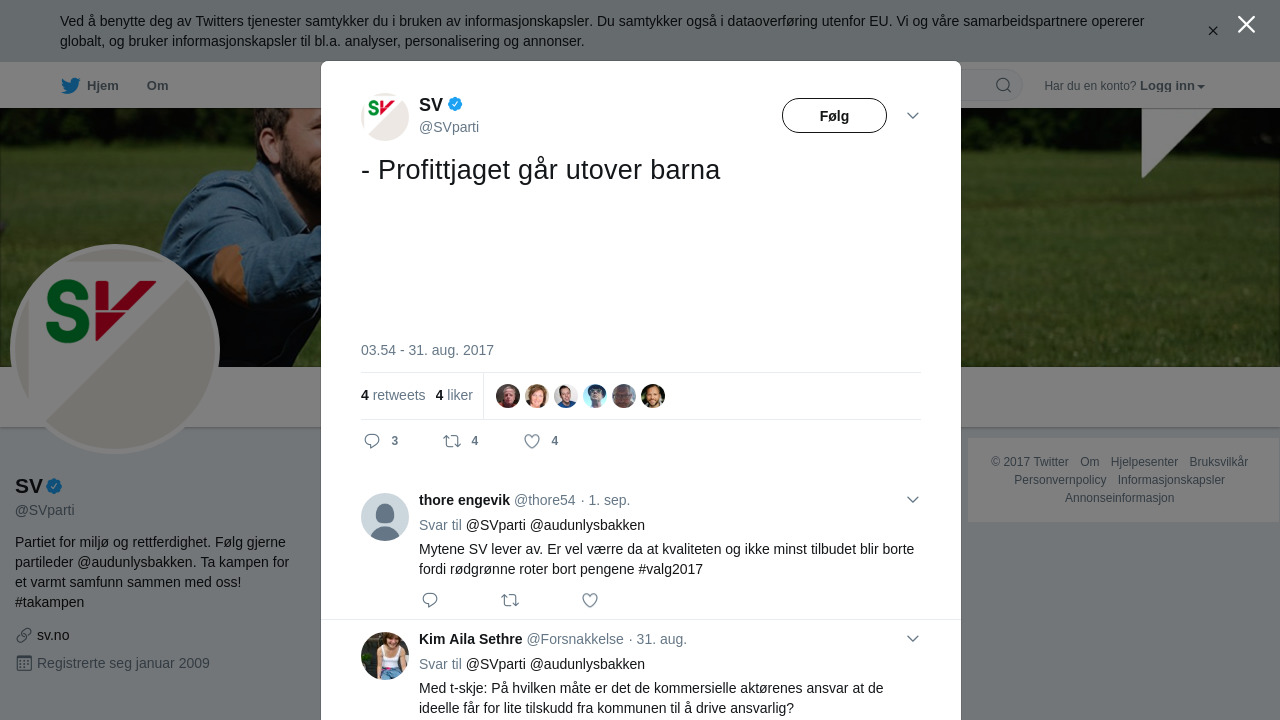Image resolution: width=1280 pixels, height=720 pixels.
Task: Reply to the SV tweet
Action: (372, 441)
